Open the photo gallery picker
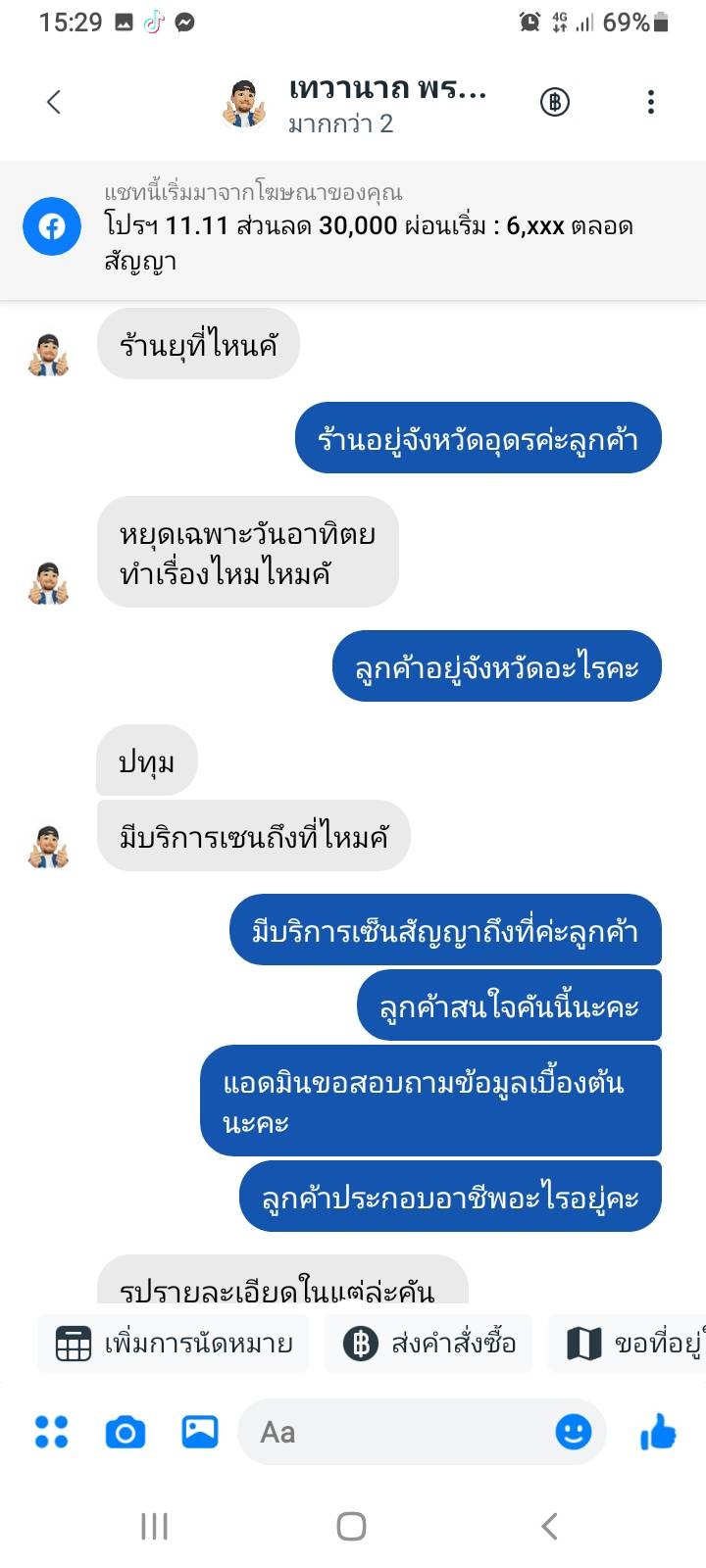Image resolution: width=706 pixels, height=1568 pixels. click(200, 1432)
